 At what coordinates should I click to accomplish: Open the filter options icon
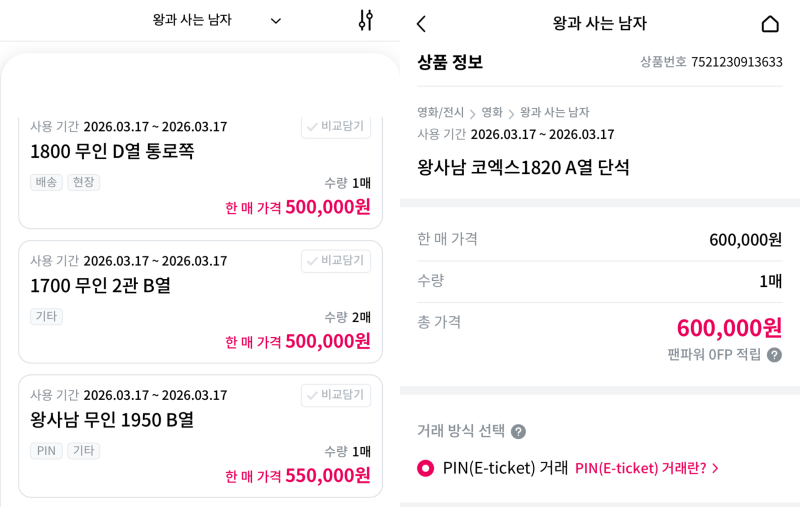[x=365, y=20]
